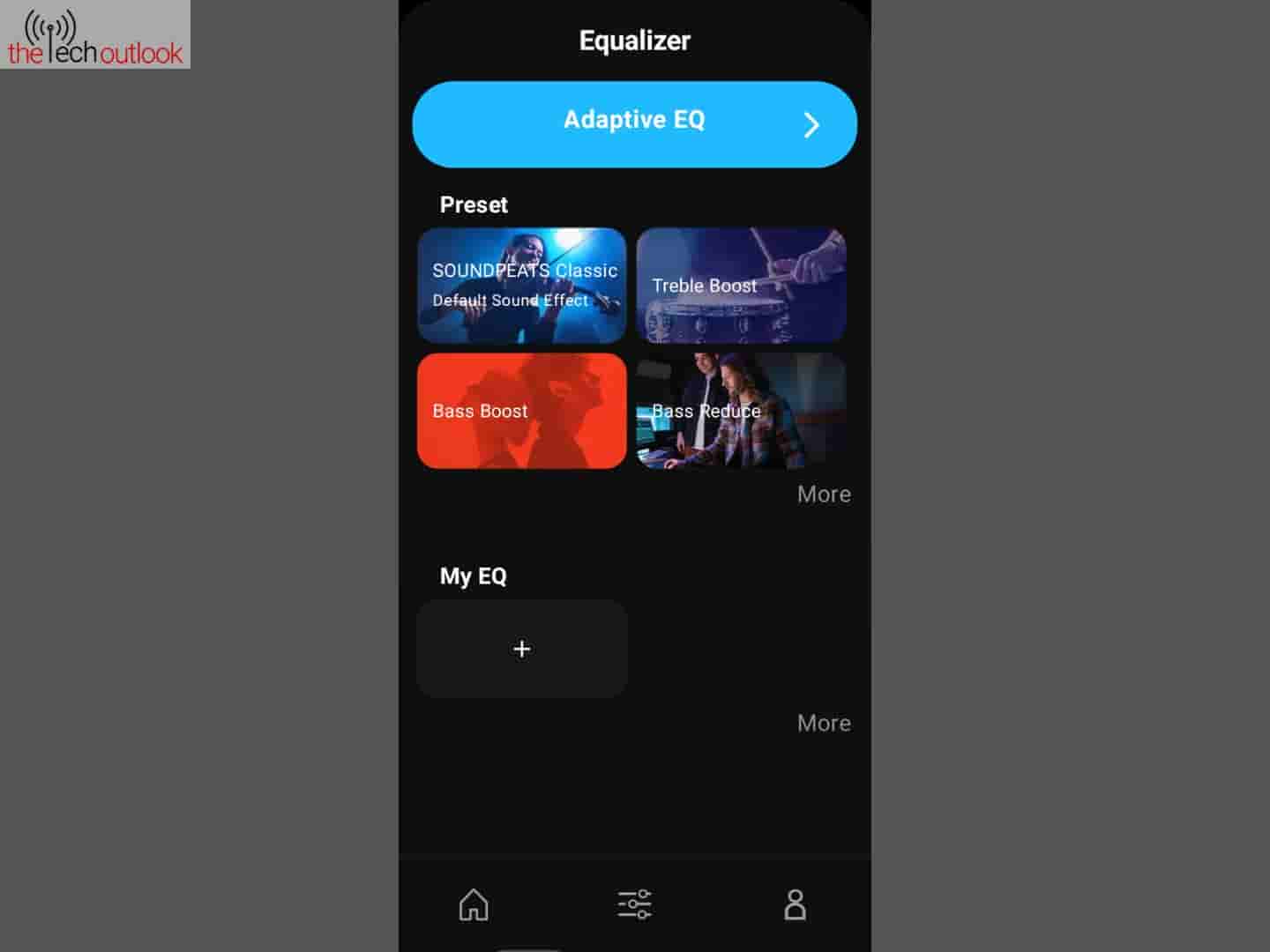Choose the Treble Boost preset
Image resolution: width=1270 pixels, height=952 pixels.
point(741,285)
